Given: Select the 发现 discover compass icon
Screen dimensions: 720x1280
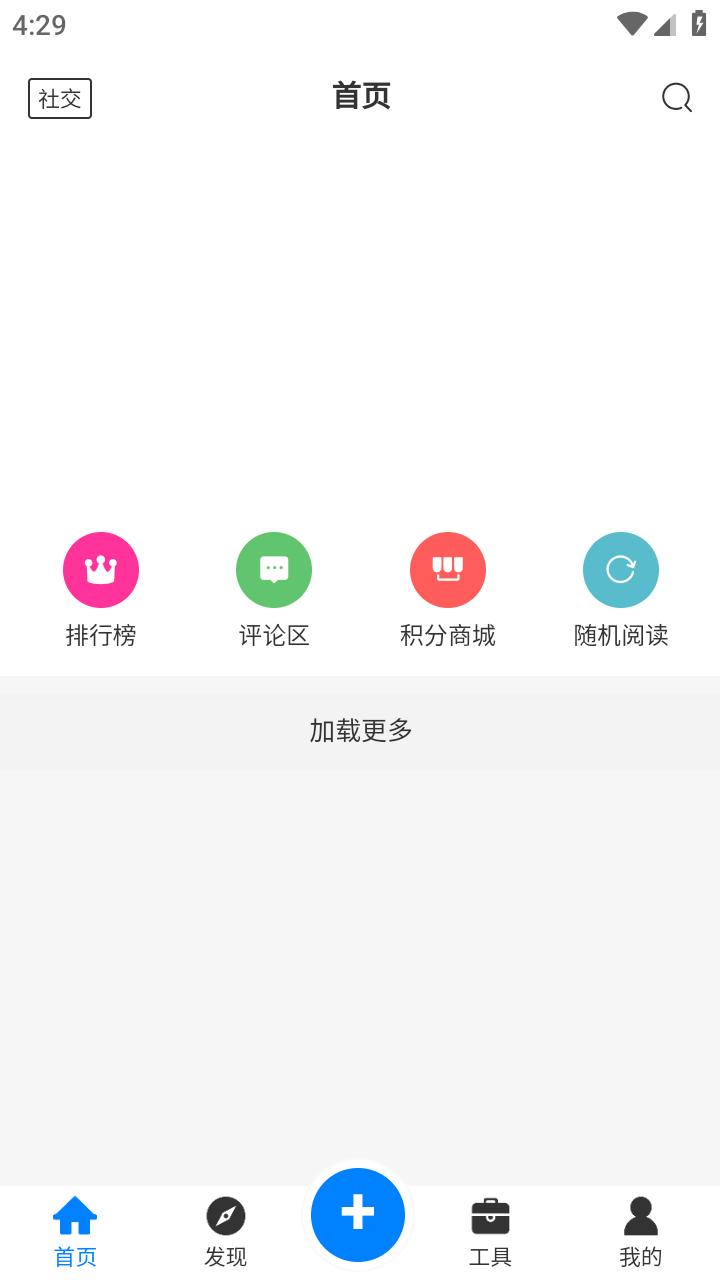Looking at the screenshot, I should pyautogui.click(x=226, y=1214).
